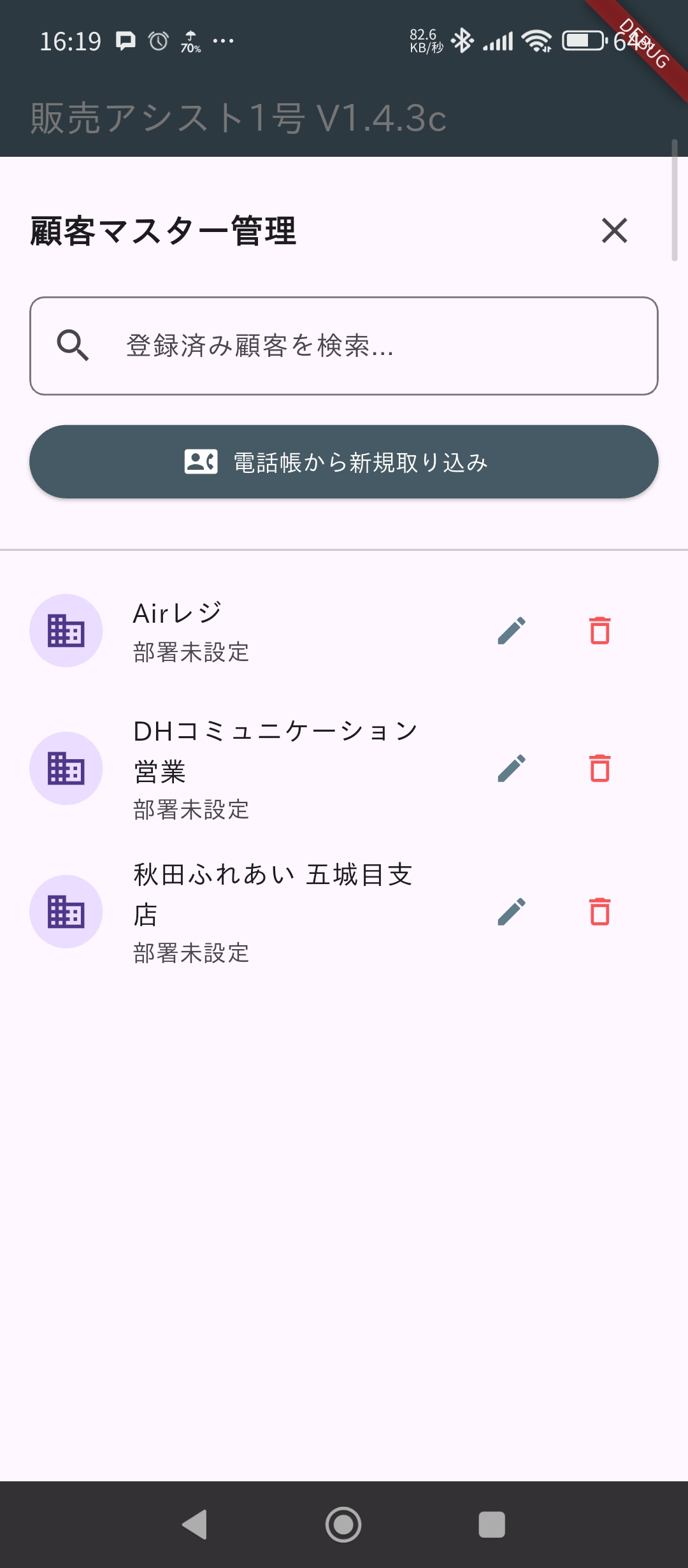
Task: Close the 顧客マスター管理 sheet
Action: click(615, 231)
